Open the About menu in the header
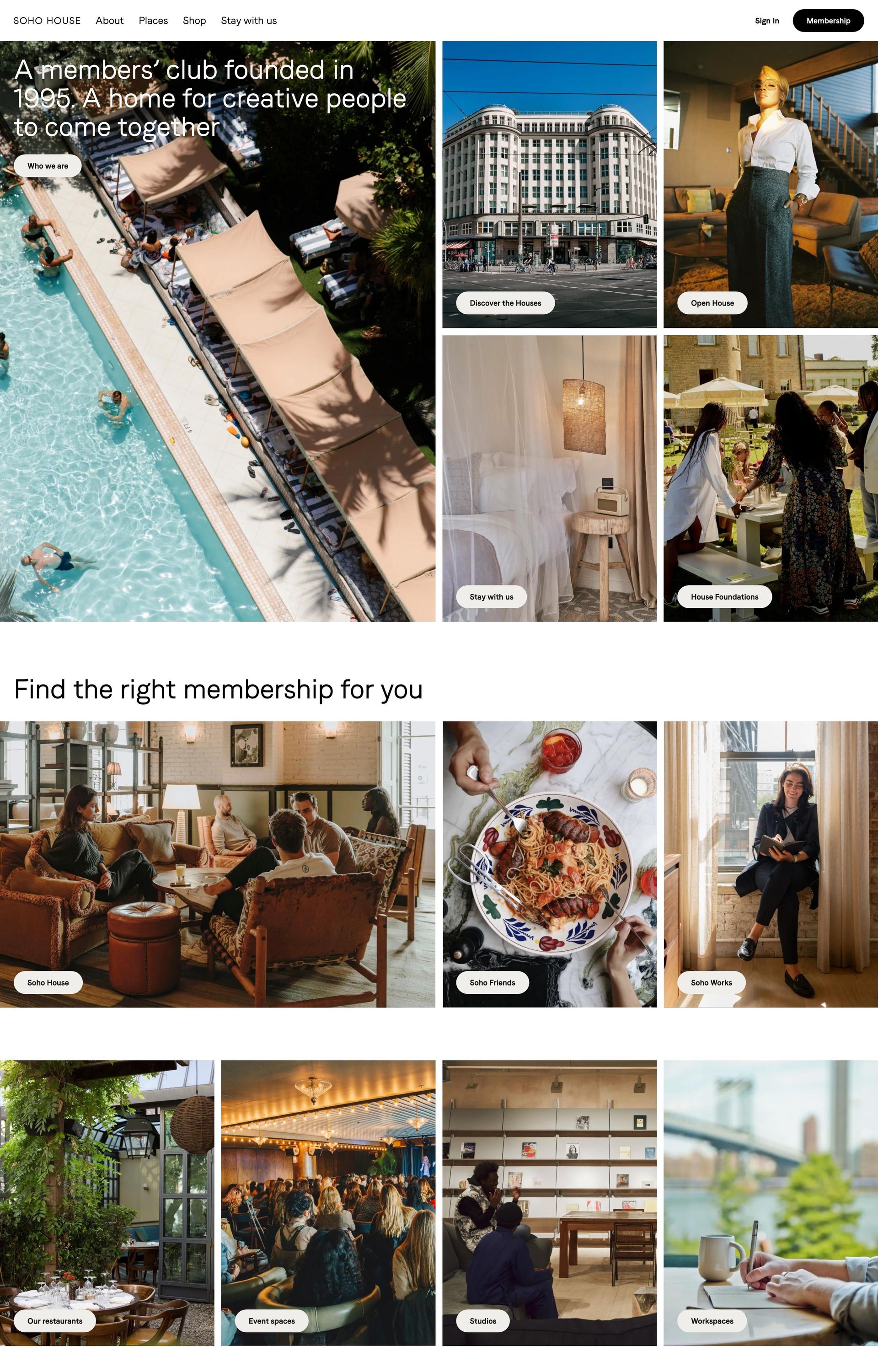This screenshot has height=1372, width=878. tap(109, 21)
